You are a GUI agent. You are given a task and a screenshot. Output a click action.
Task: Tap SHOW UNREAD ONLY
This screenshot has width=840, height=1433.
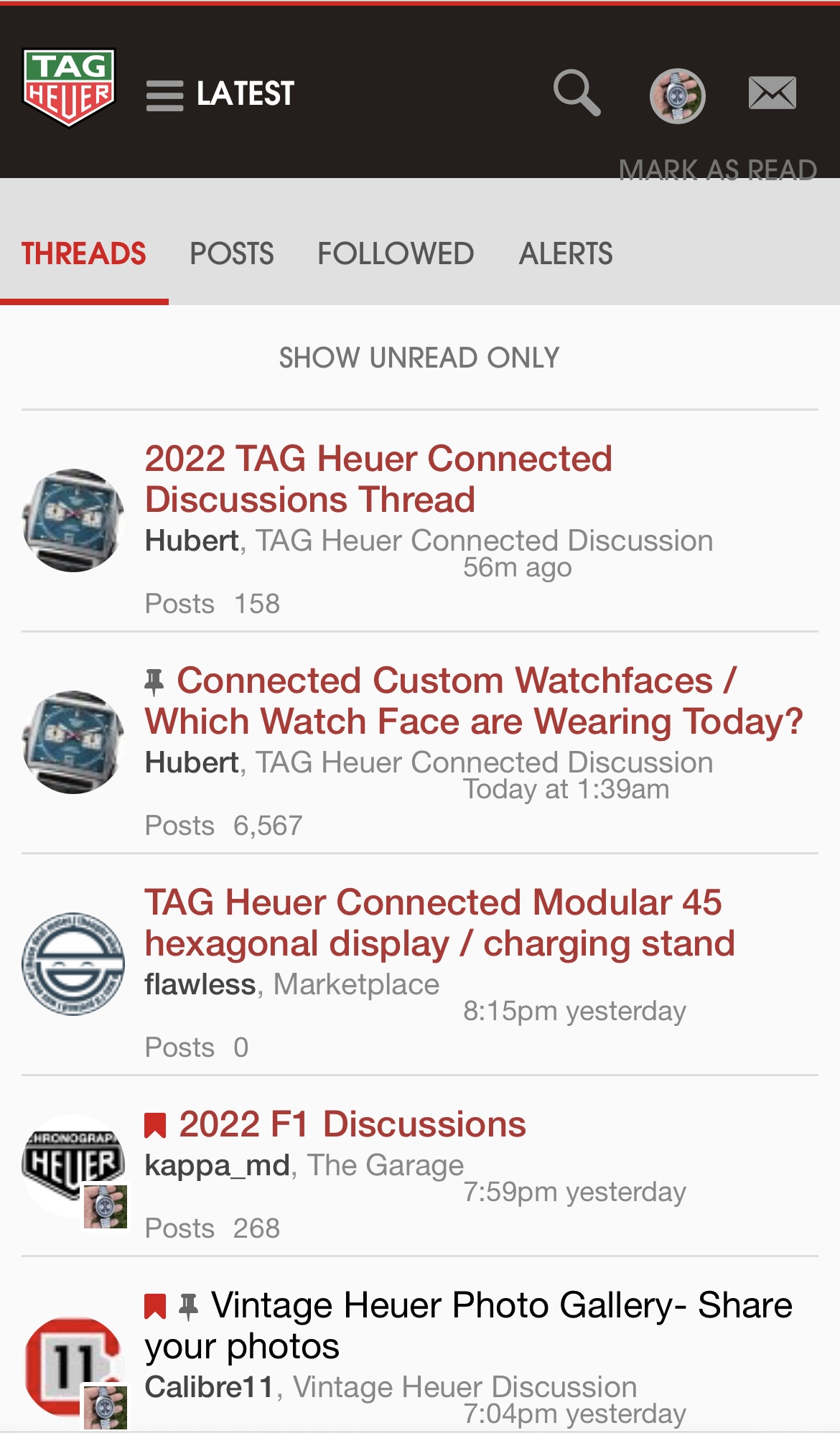[x=419, y=358]
